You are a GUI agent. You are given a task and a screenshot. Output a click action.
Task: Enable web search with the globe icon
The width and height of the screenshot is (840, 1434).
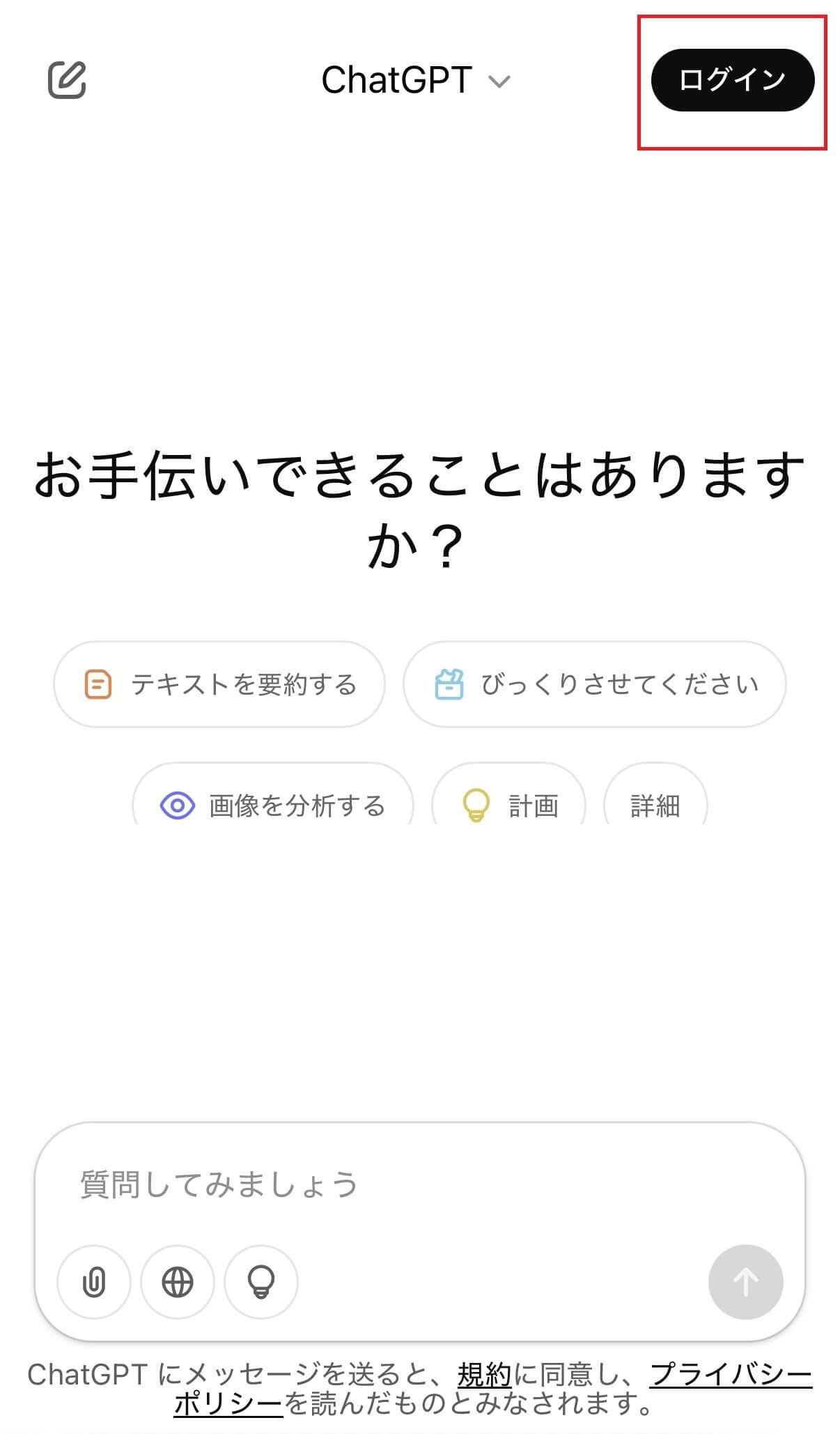click(x=178, y=1282)
